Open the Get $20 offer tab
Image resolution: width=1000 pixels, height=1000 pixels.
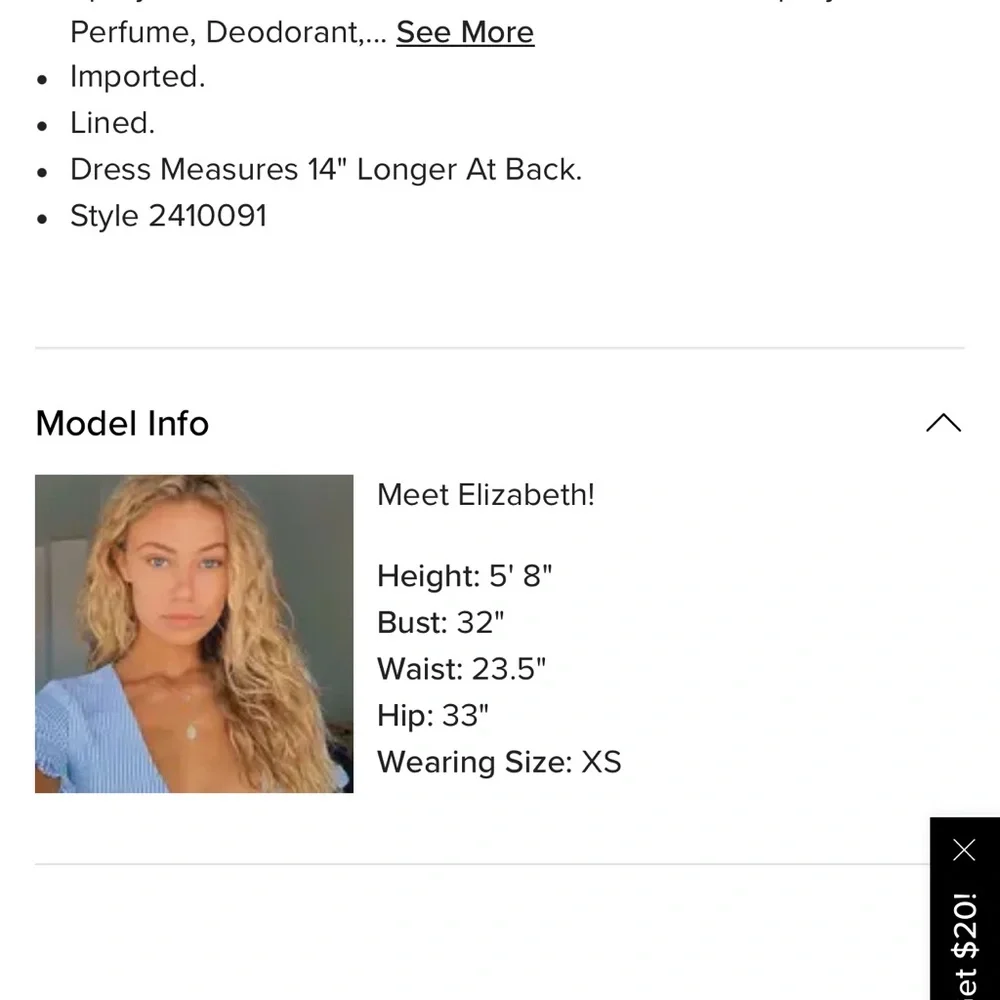point(966,945)
